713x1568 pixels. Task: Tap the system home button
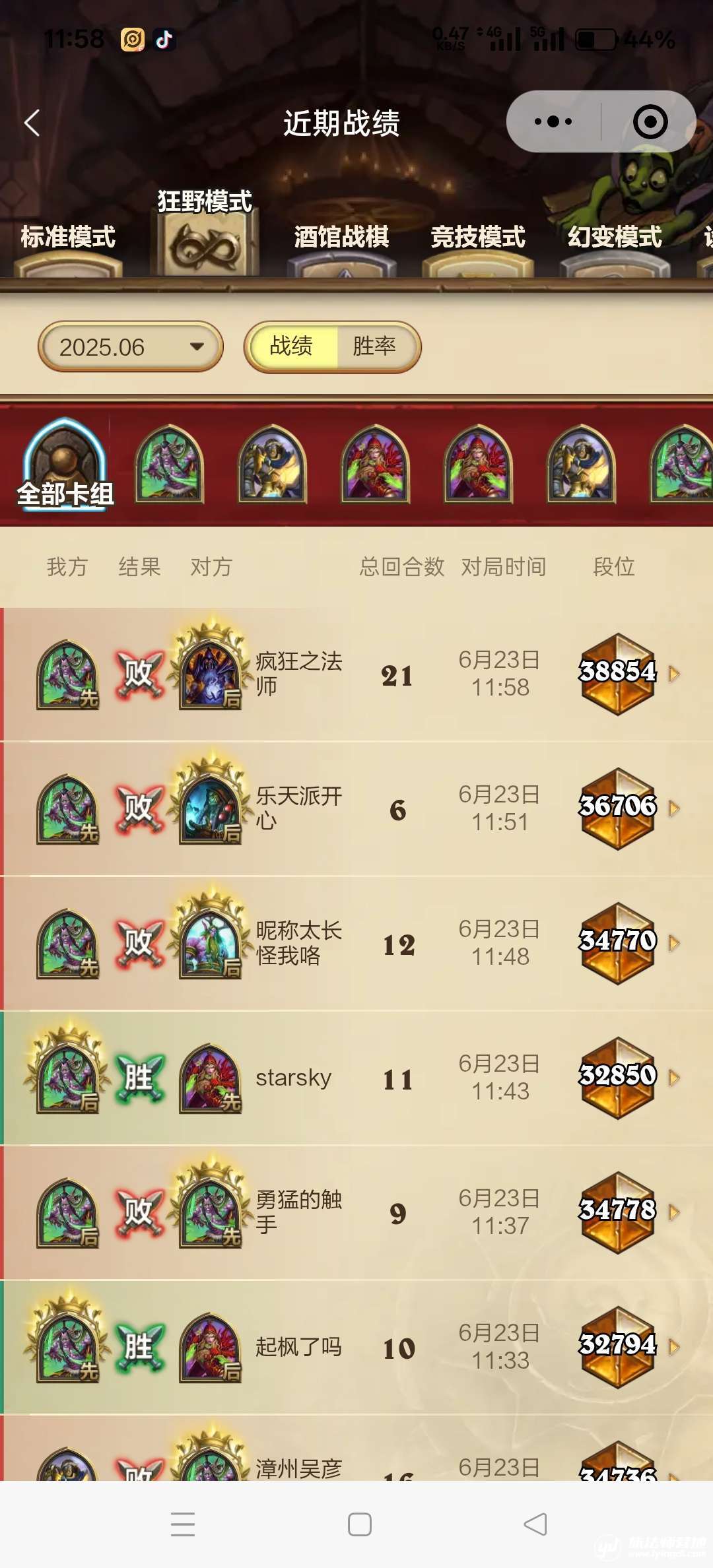tap(360, 1524)
